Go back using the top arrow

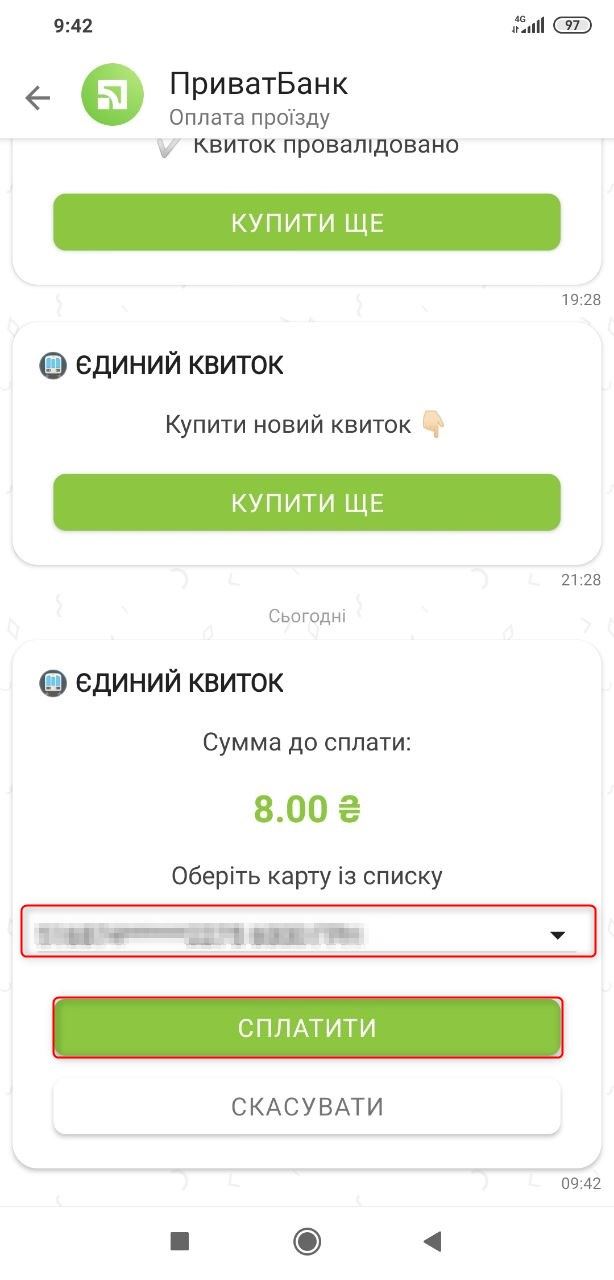[x=37, y=97]
